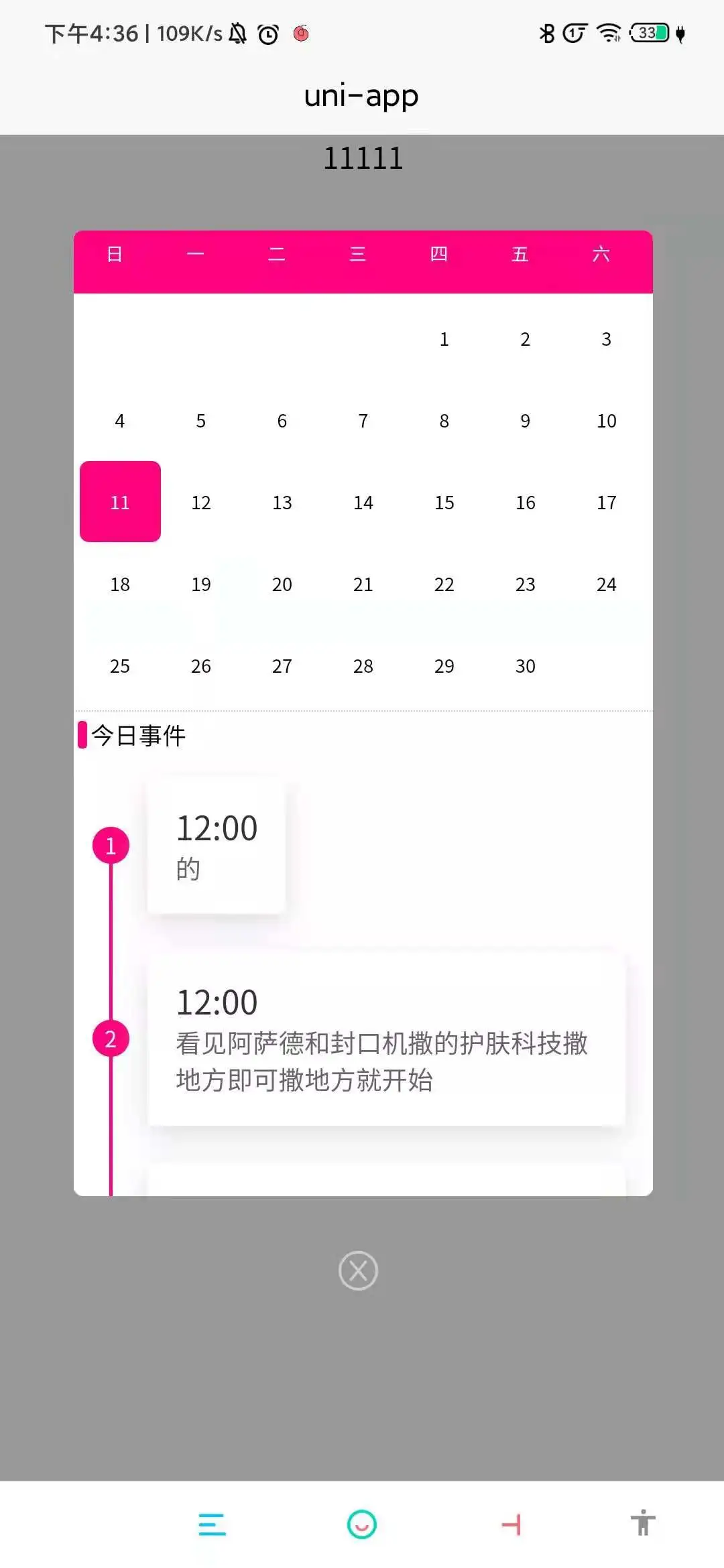Image resolution: width=724 pixels, height=1568 pixels.
Task: Select day 24 in the calendar
Action: point(606,584)
